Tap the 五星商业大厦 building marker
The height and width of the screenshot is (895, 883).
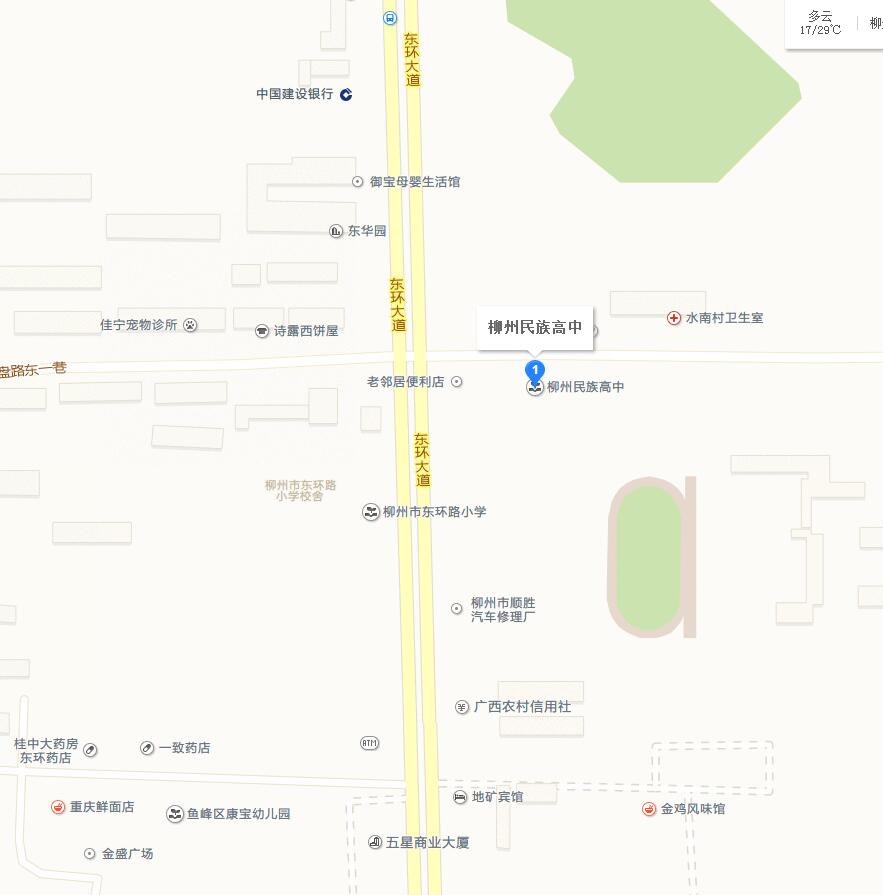pyautogui.click(x=375, y=842)
